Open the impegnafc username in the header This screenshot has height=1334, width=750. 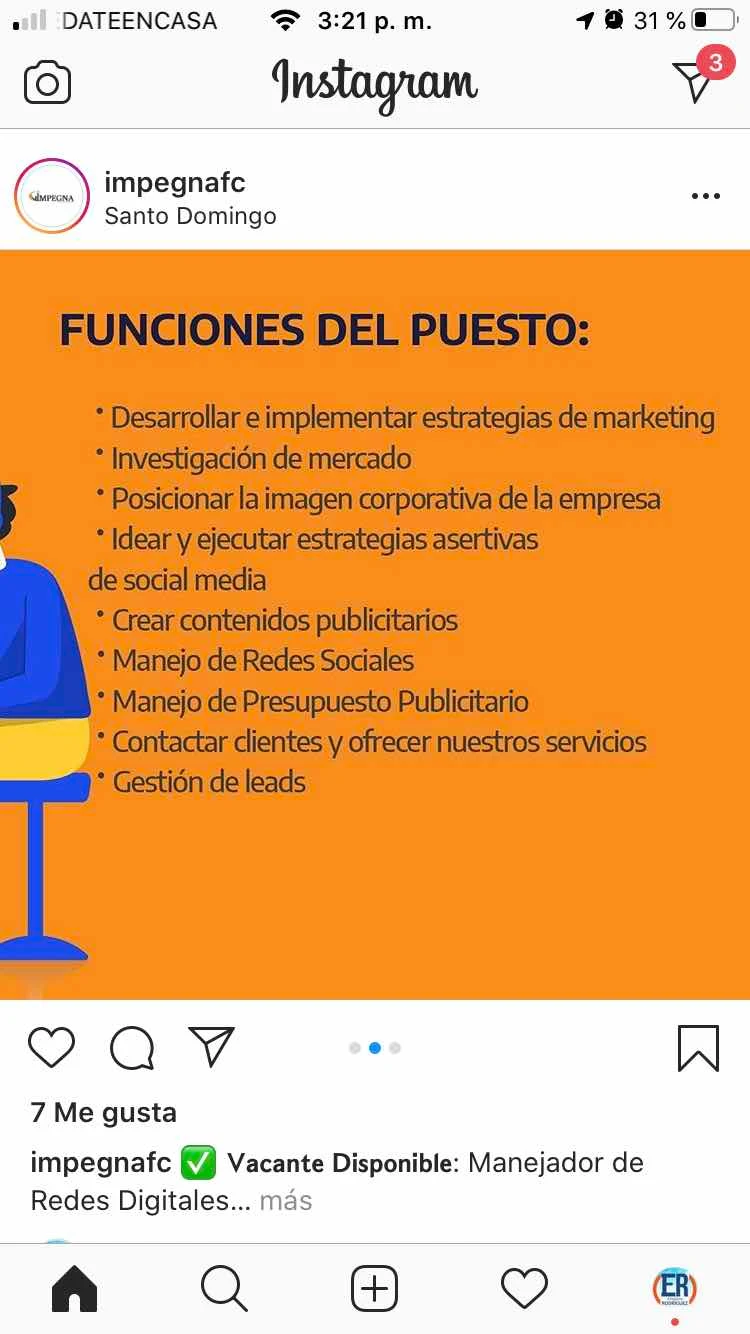[x=174, y=183]
